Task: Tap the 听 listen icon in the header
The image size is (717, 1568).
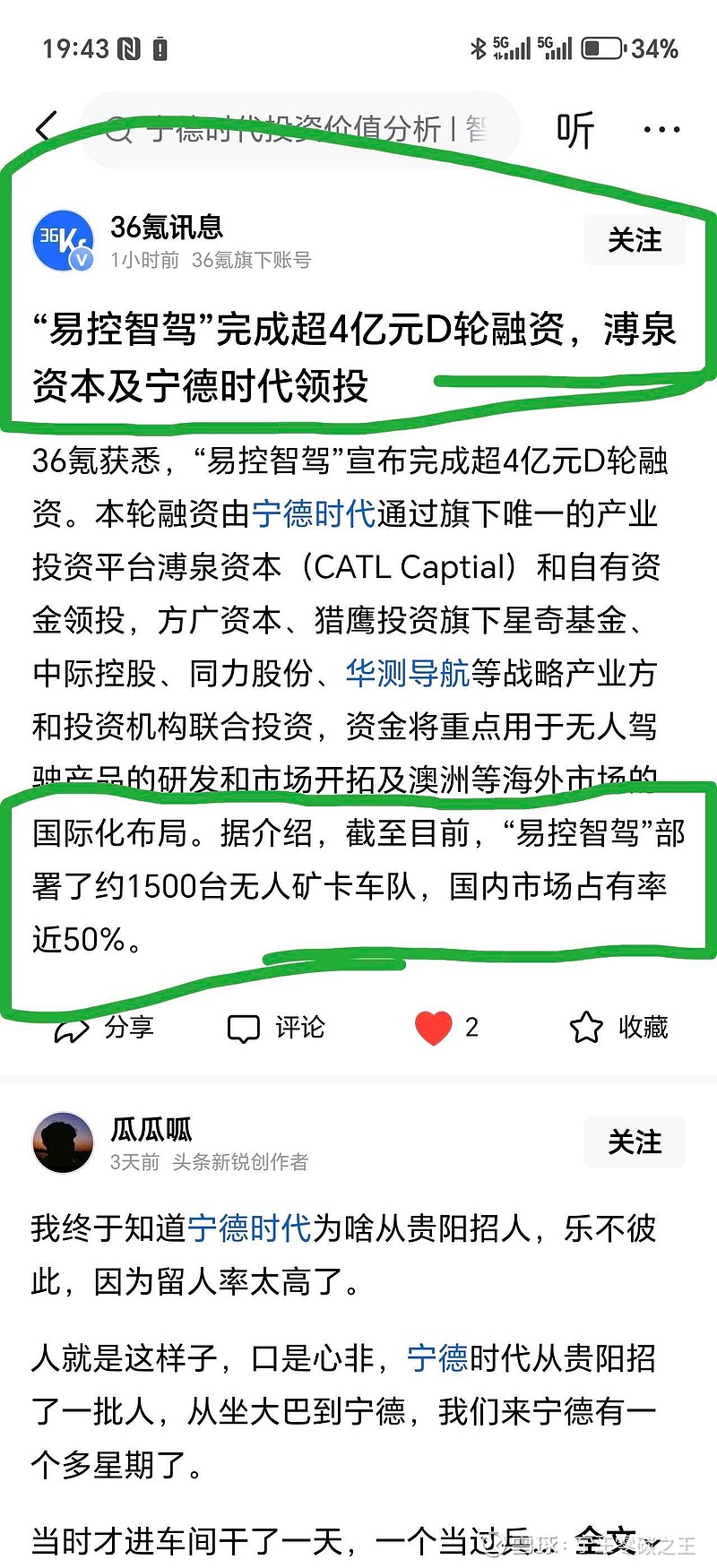Action: (x=578, y=128)
